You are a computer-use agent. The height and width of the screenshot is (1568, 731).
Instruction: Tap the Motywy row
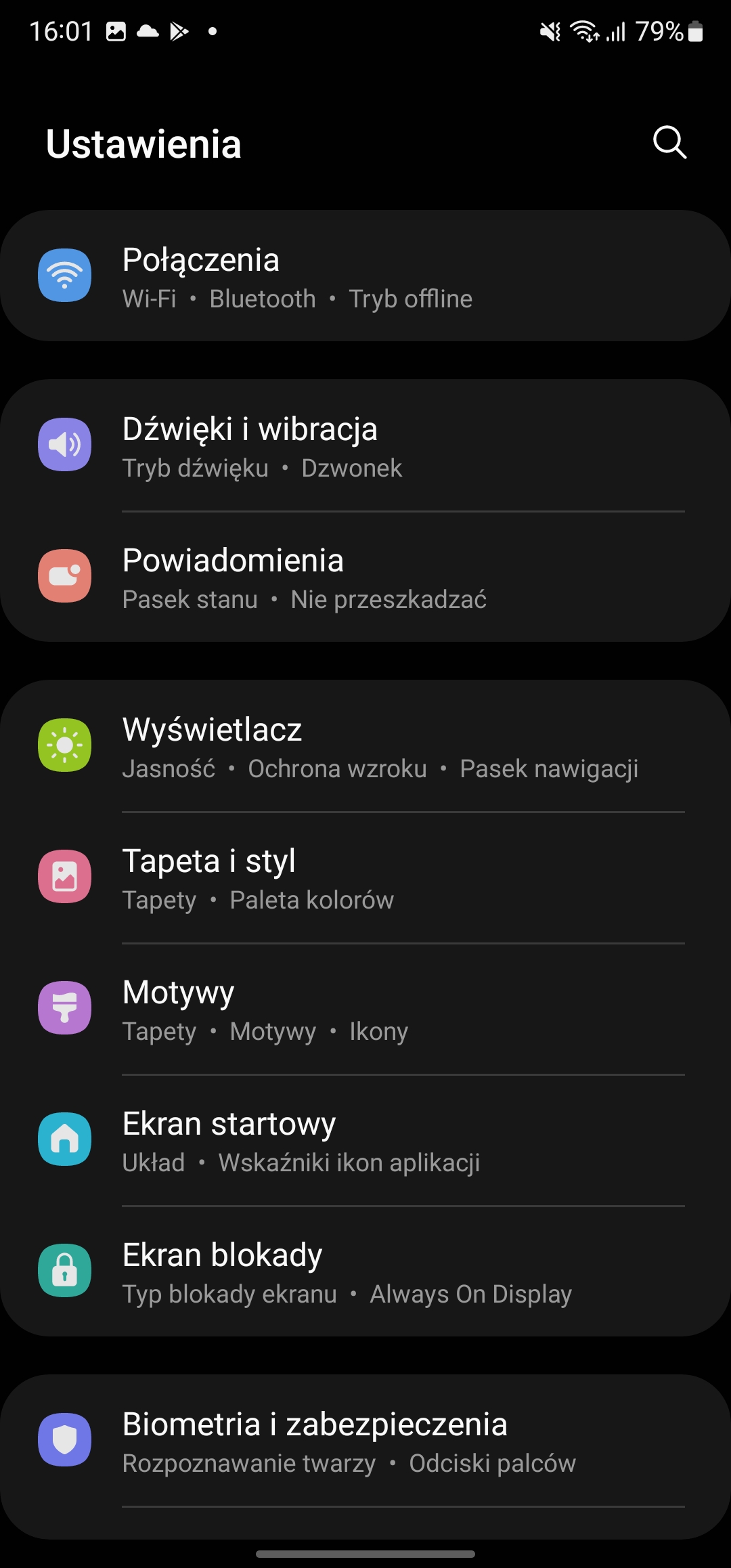click(365, 1009)
